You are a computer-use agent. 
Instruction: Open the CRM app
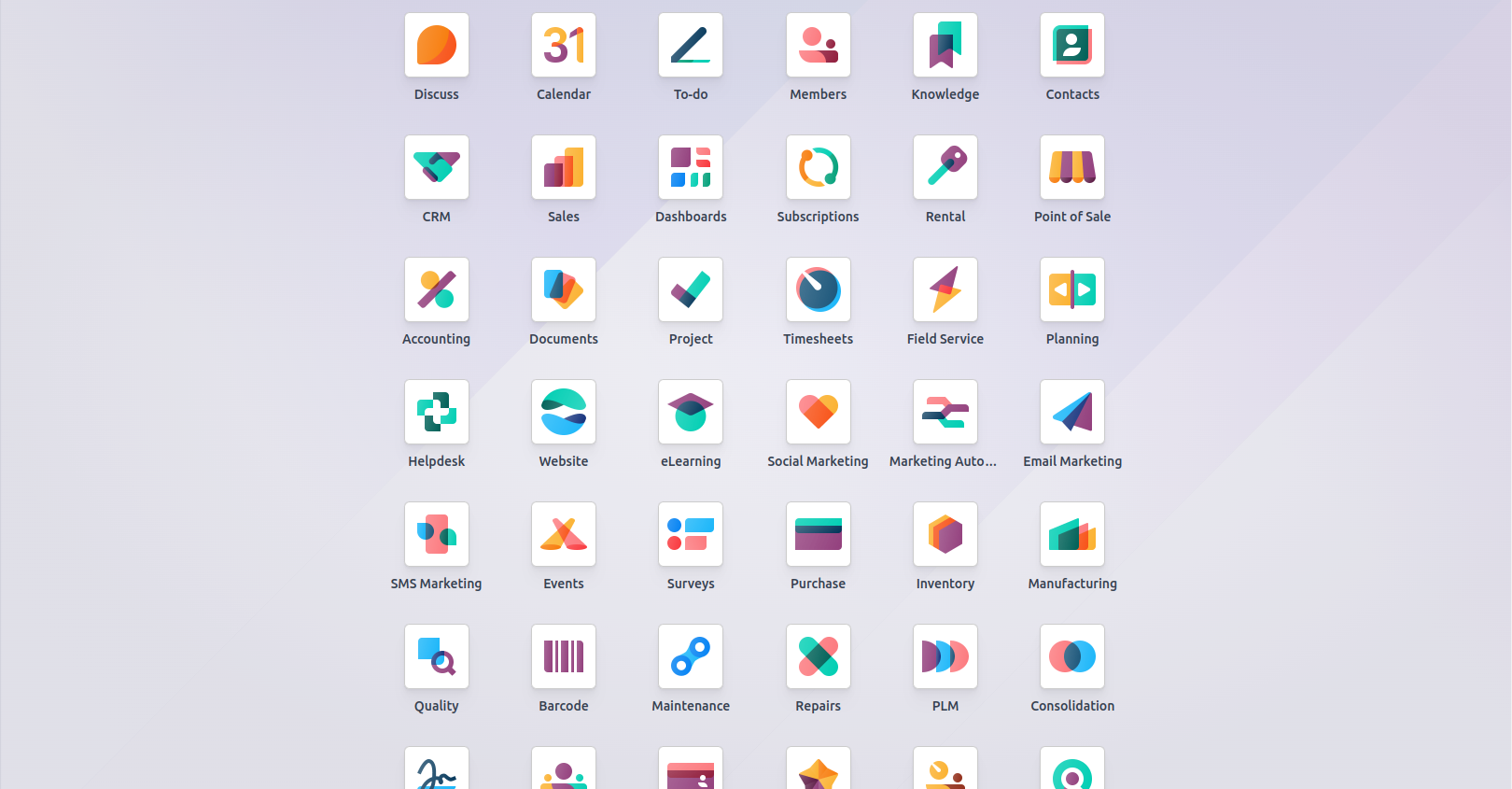437,168
